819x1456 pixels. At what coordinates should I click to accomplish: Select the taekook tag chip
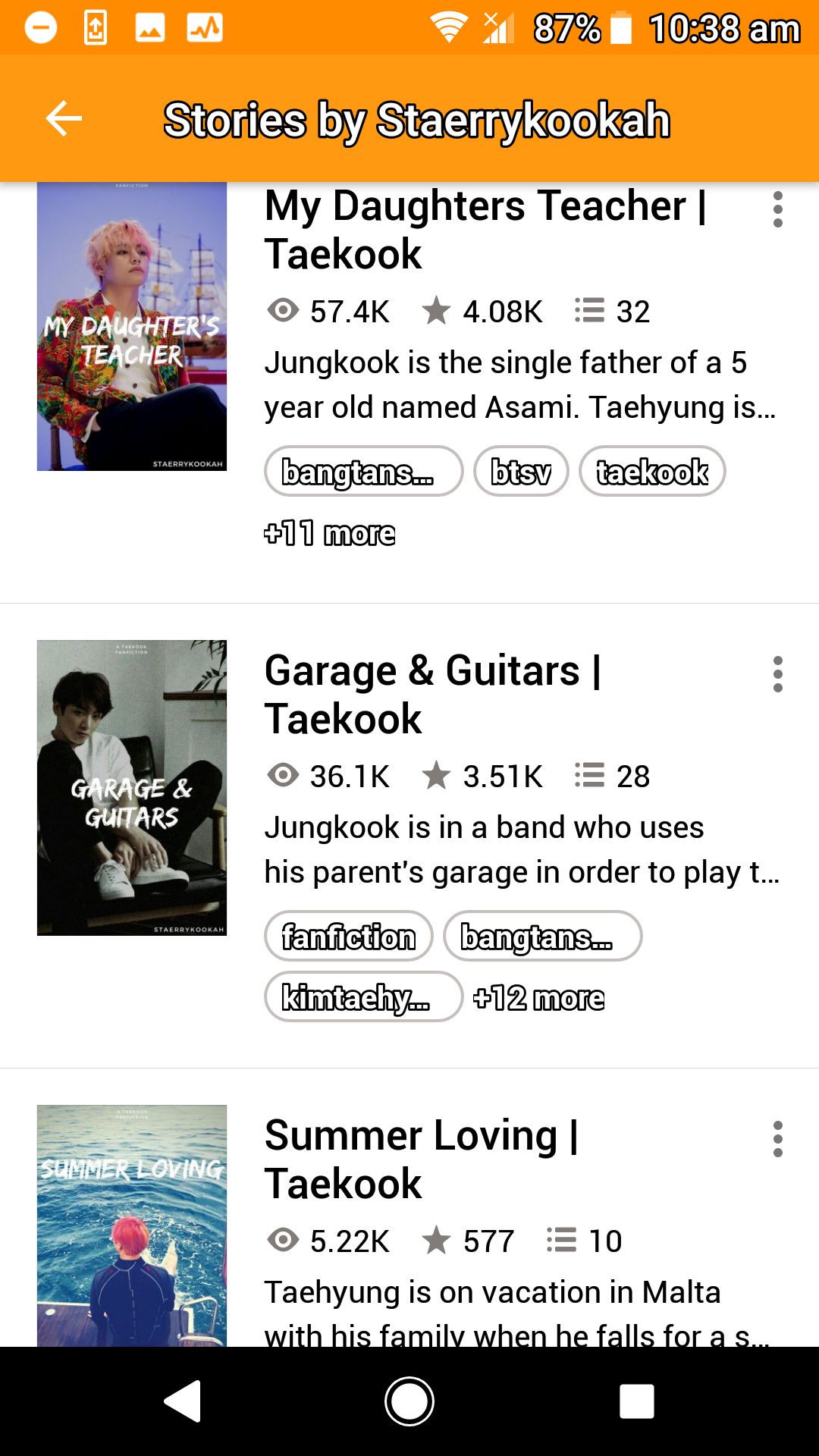652,472
